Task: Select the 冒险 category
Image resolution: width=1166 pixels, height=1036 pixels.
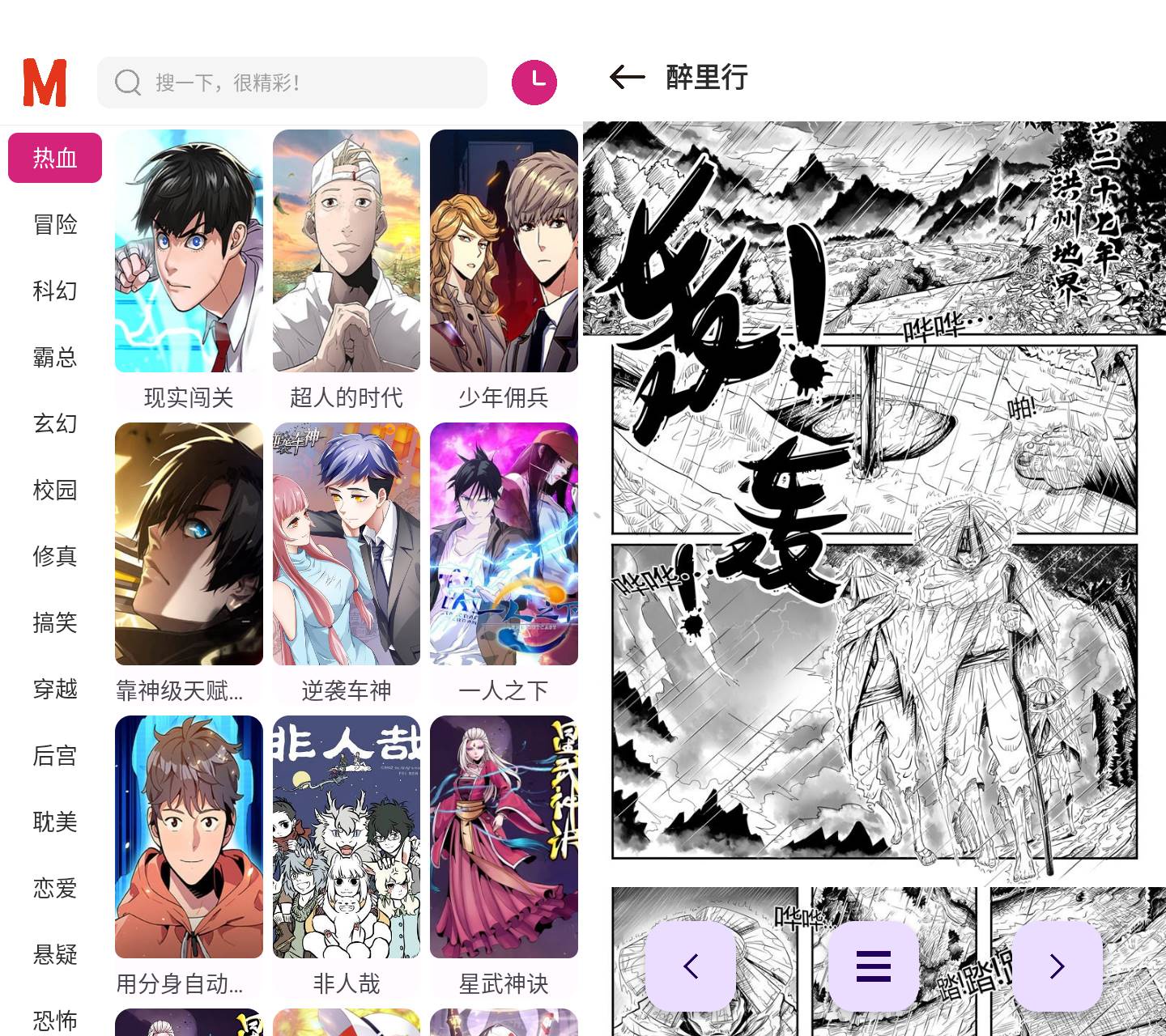Action: pos(55,224)
